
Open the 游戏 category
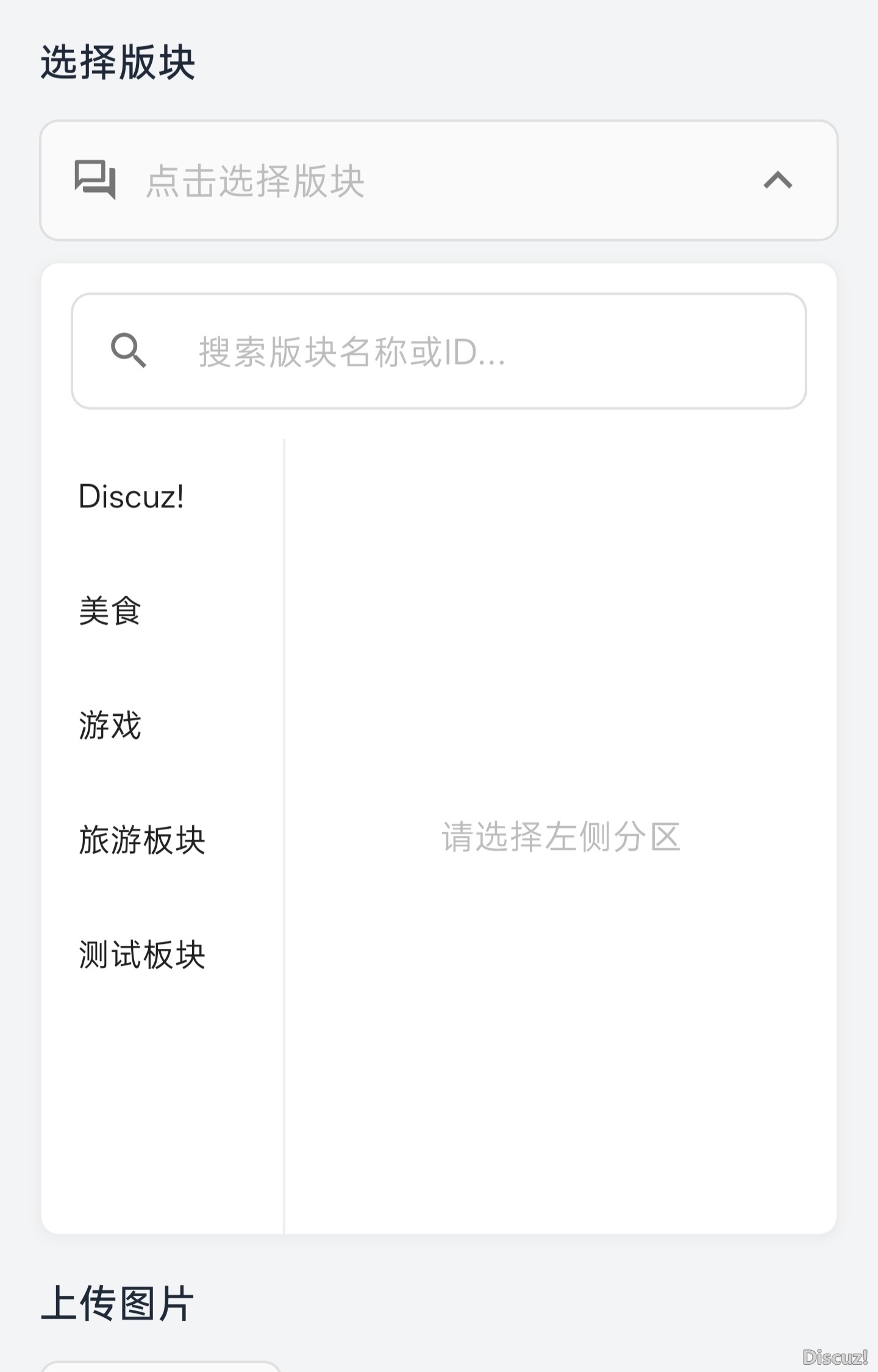[x=110, y=726]
